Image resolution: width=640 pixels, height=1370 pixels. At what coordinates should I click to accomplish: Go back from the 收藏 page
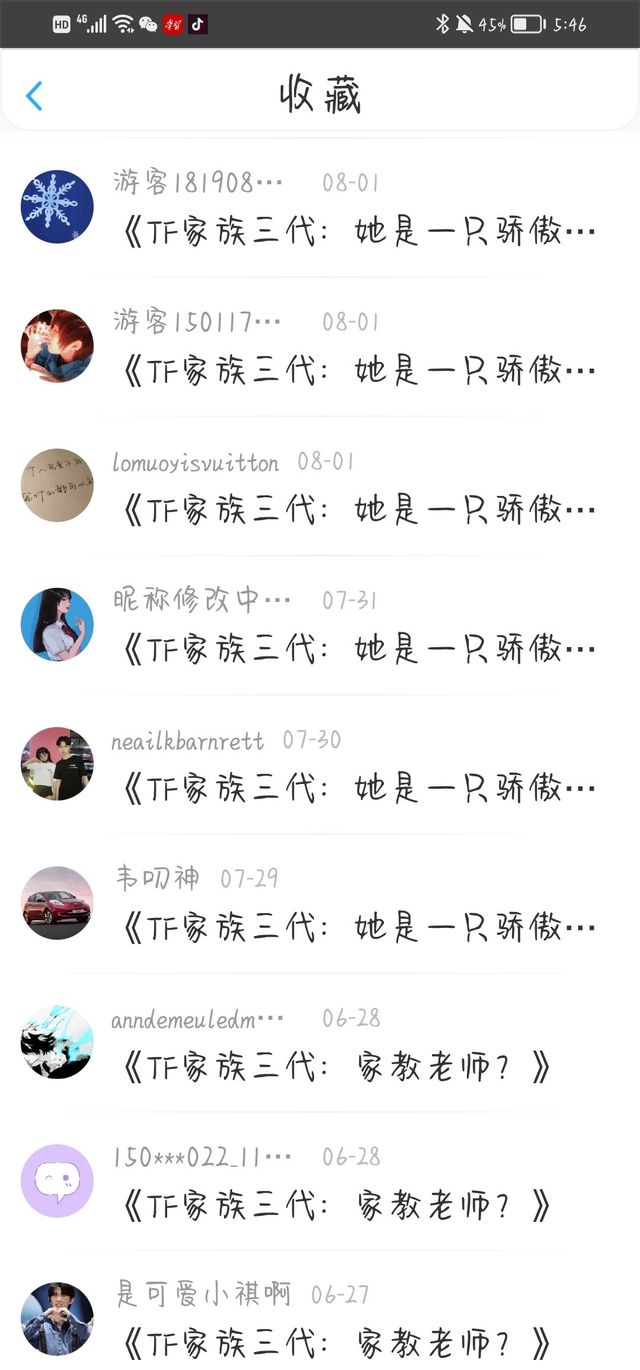pyautogui.click(x=35, y=96)
